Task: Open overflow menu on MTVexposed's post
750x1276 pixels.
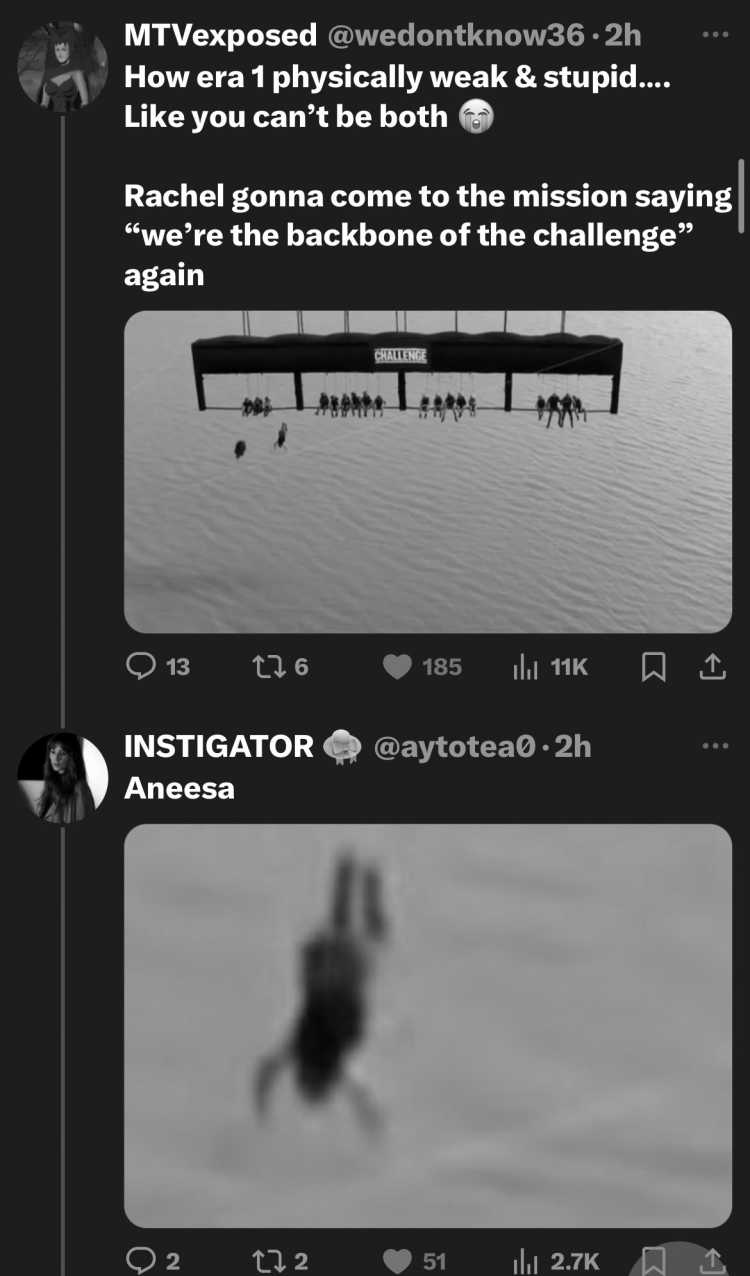Action: coord(716,34)
